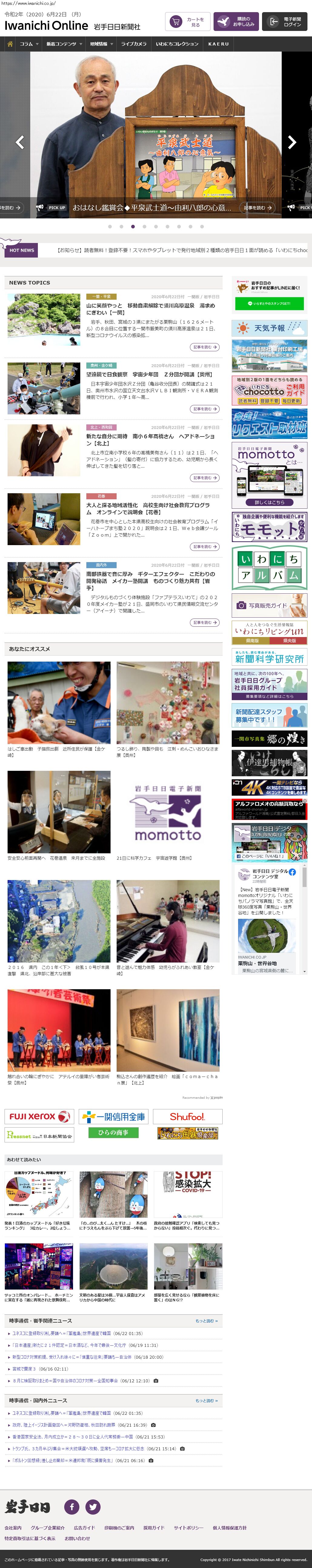Viewport: 312px width, 1568px height.
Task: Open the ライブカメラ nav item
Action: point(133,44)
